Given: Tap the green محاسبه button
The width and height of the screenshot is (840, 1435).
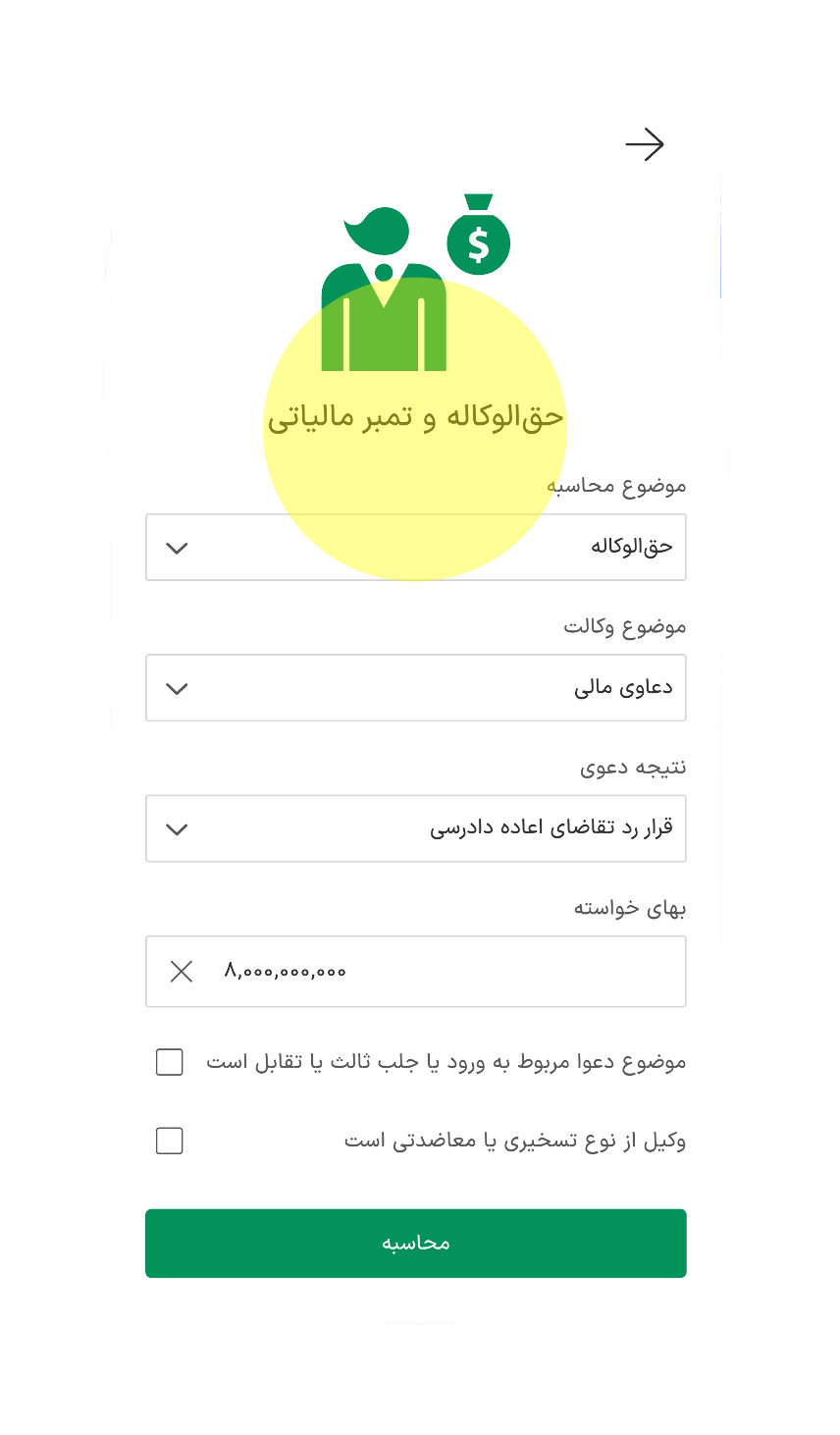Looking at the screenshot, I should [415, 1244].
